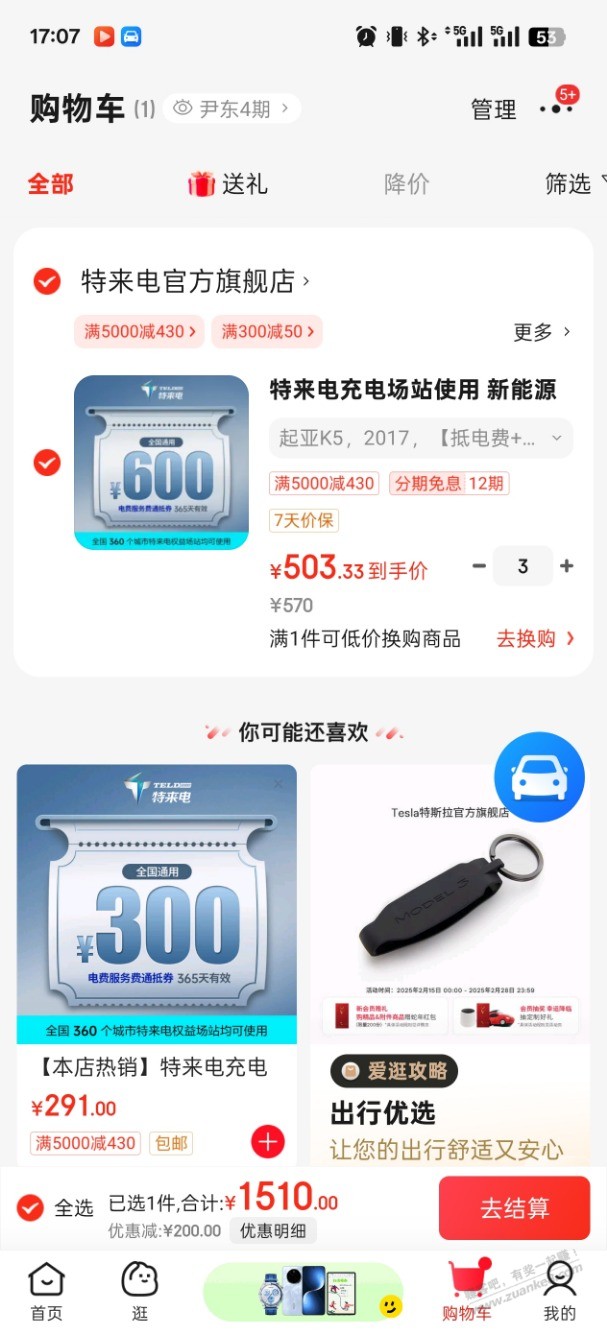Open the 管理 cart management option

493,110
